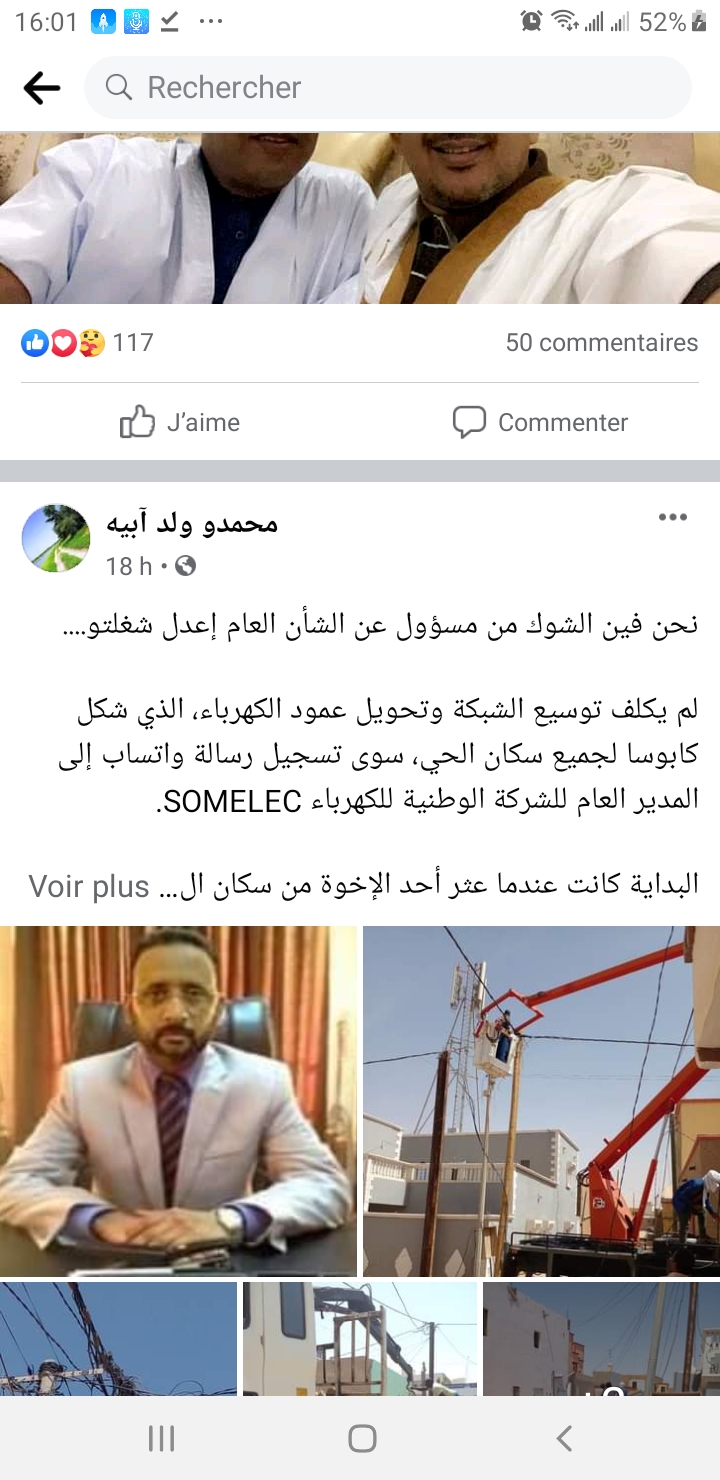Open the post options three-dot menu

(x=672, y=517)
